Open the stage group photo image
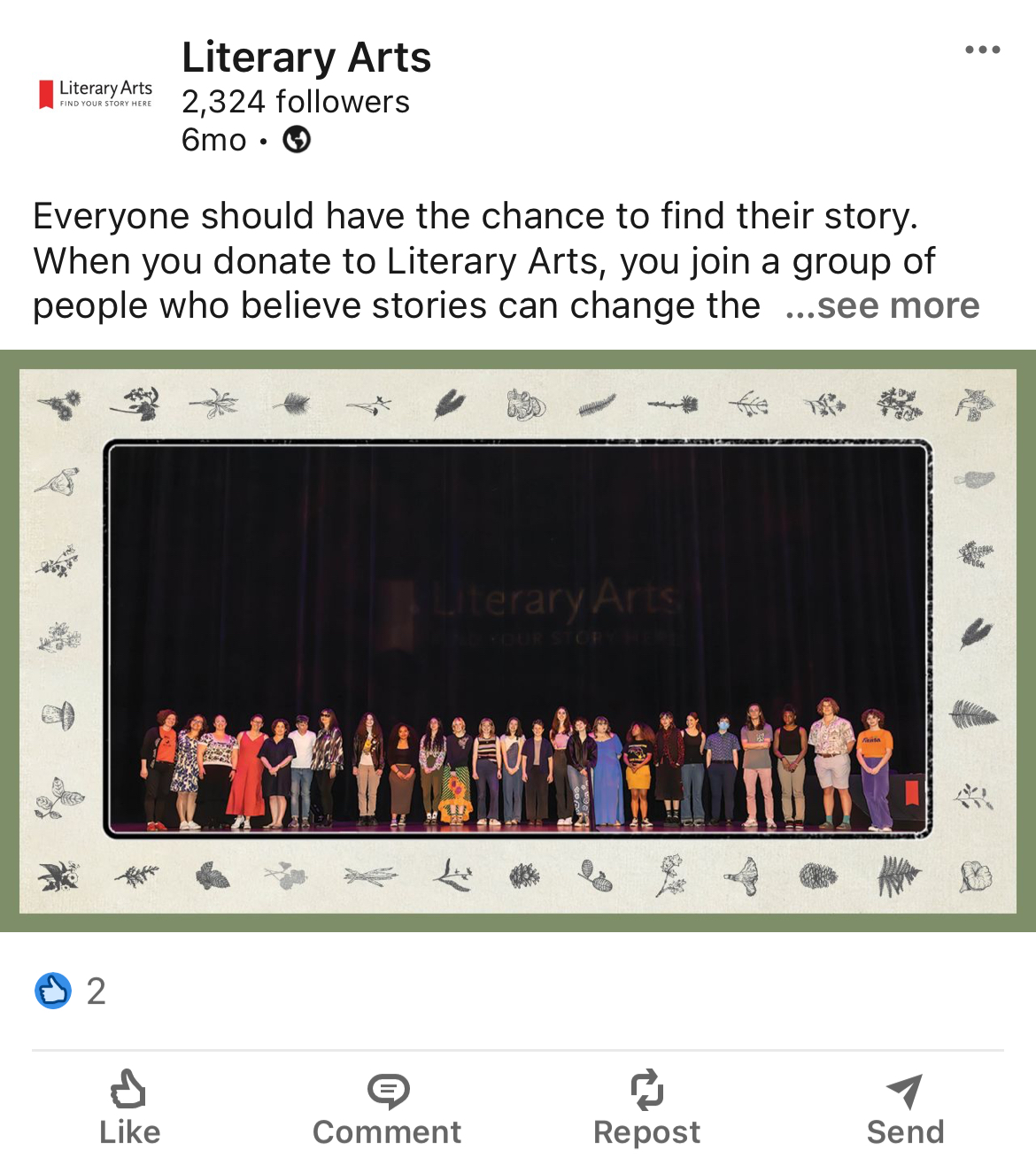The image size is (1036, 1165). coord(518,641)
